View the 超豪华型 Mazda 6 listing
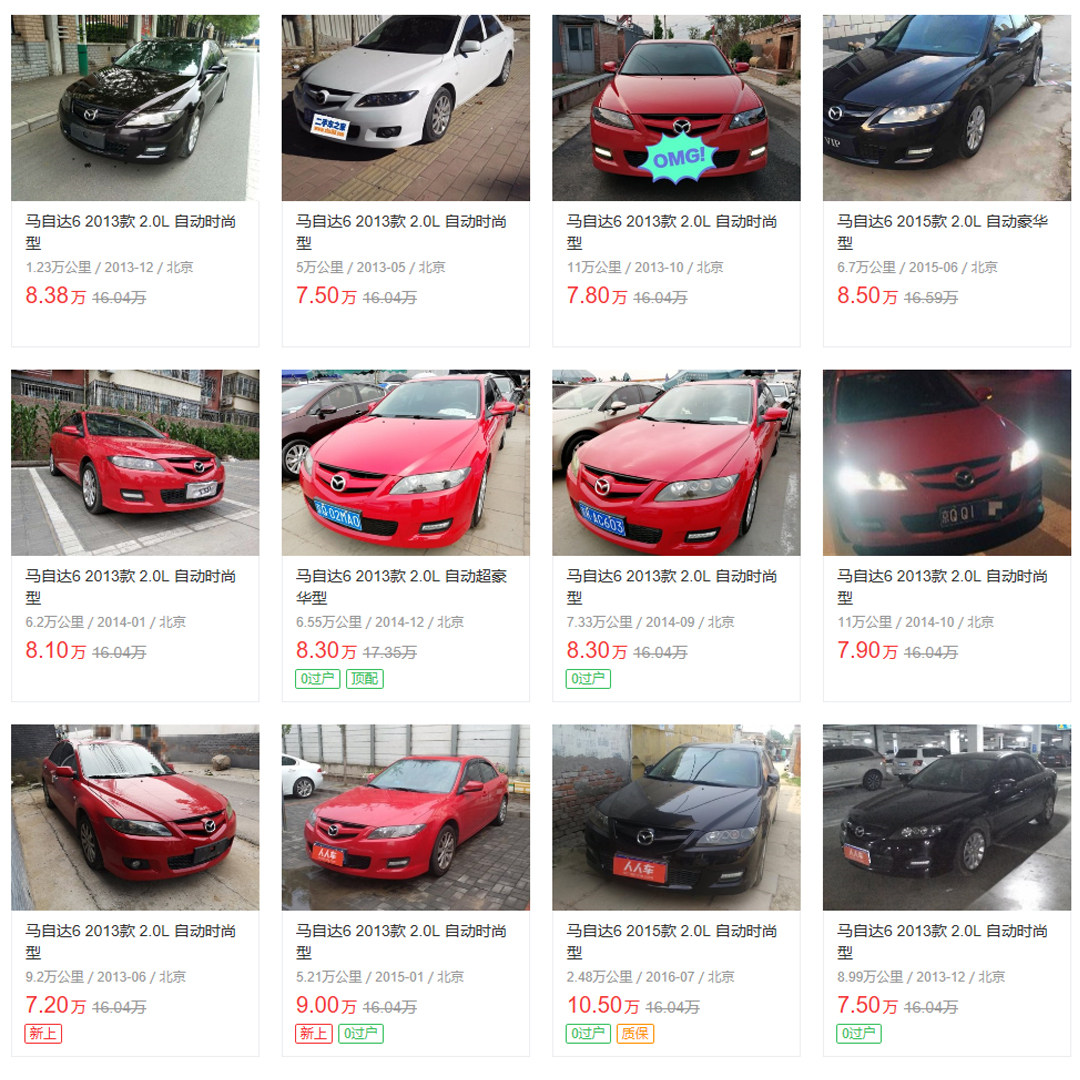Viewport: 1080px width, 1080px height. pos(405,463)
